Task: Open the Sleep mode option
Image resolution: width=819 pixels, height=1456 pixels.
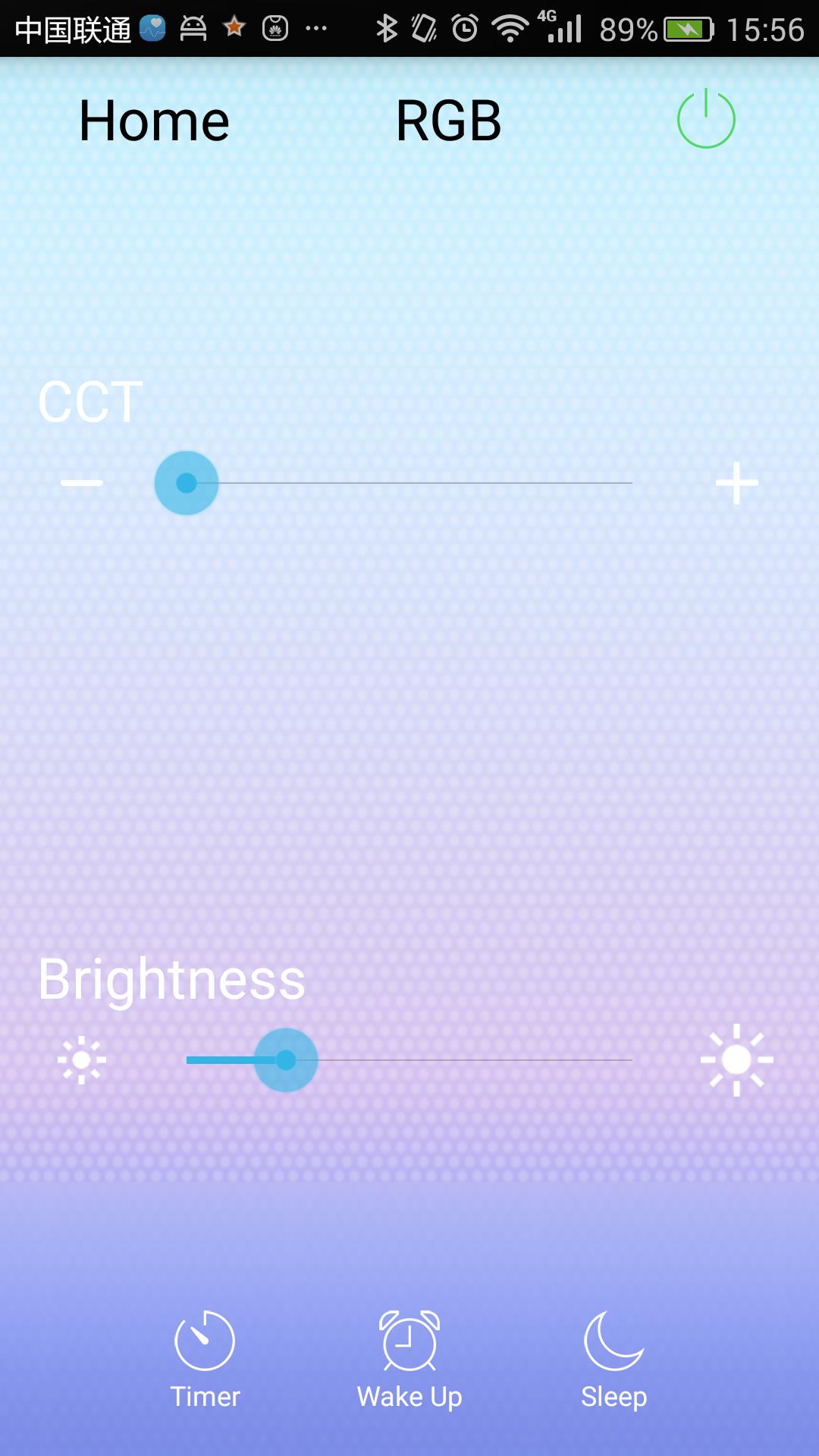Action: (614, 1359)
